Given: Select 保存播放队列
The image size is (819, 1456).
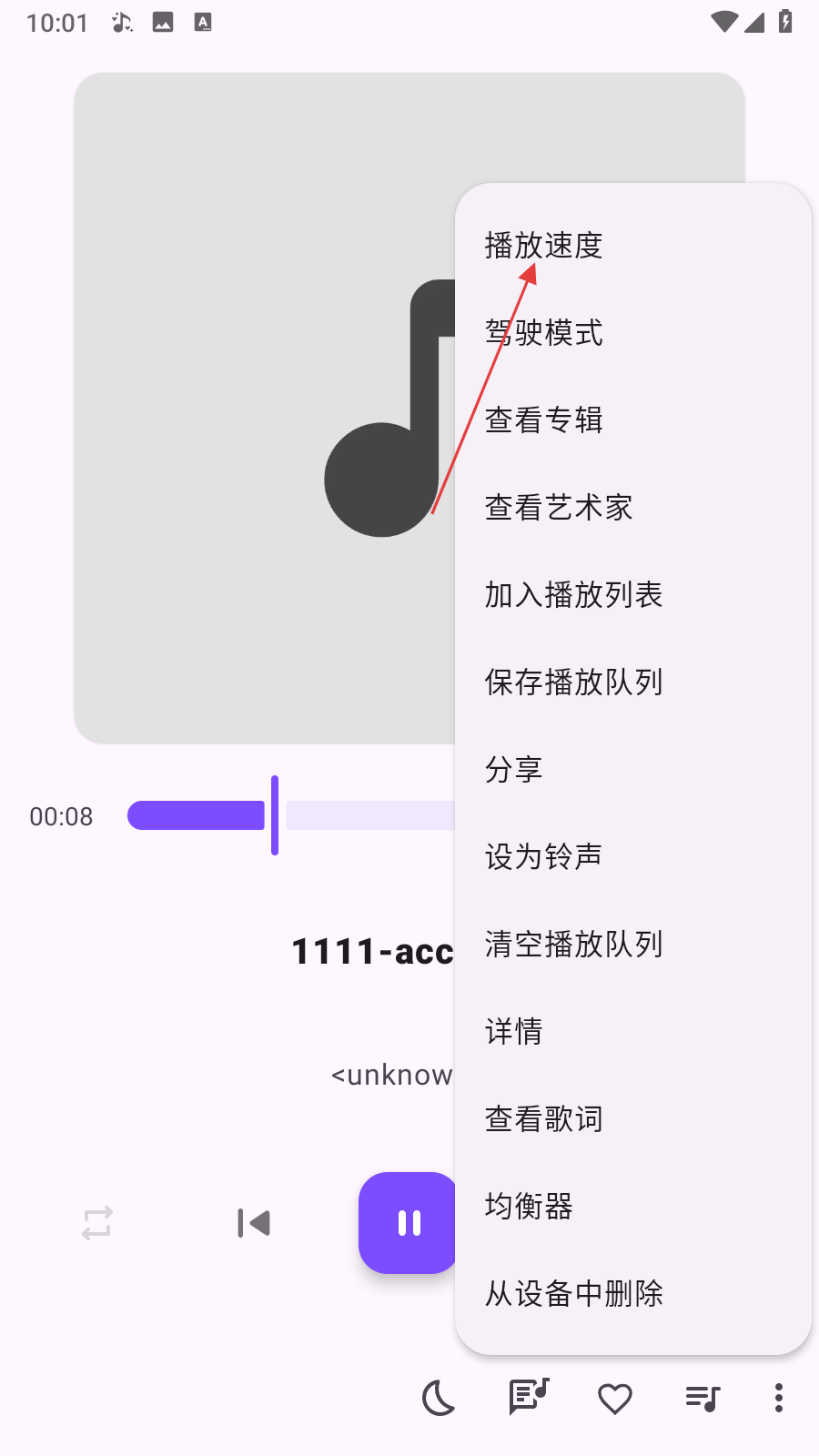Looking at the screenshot, I should [573, 682].
